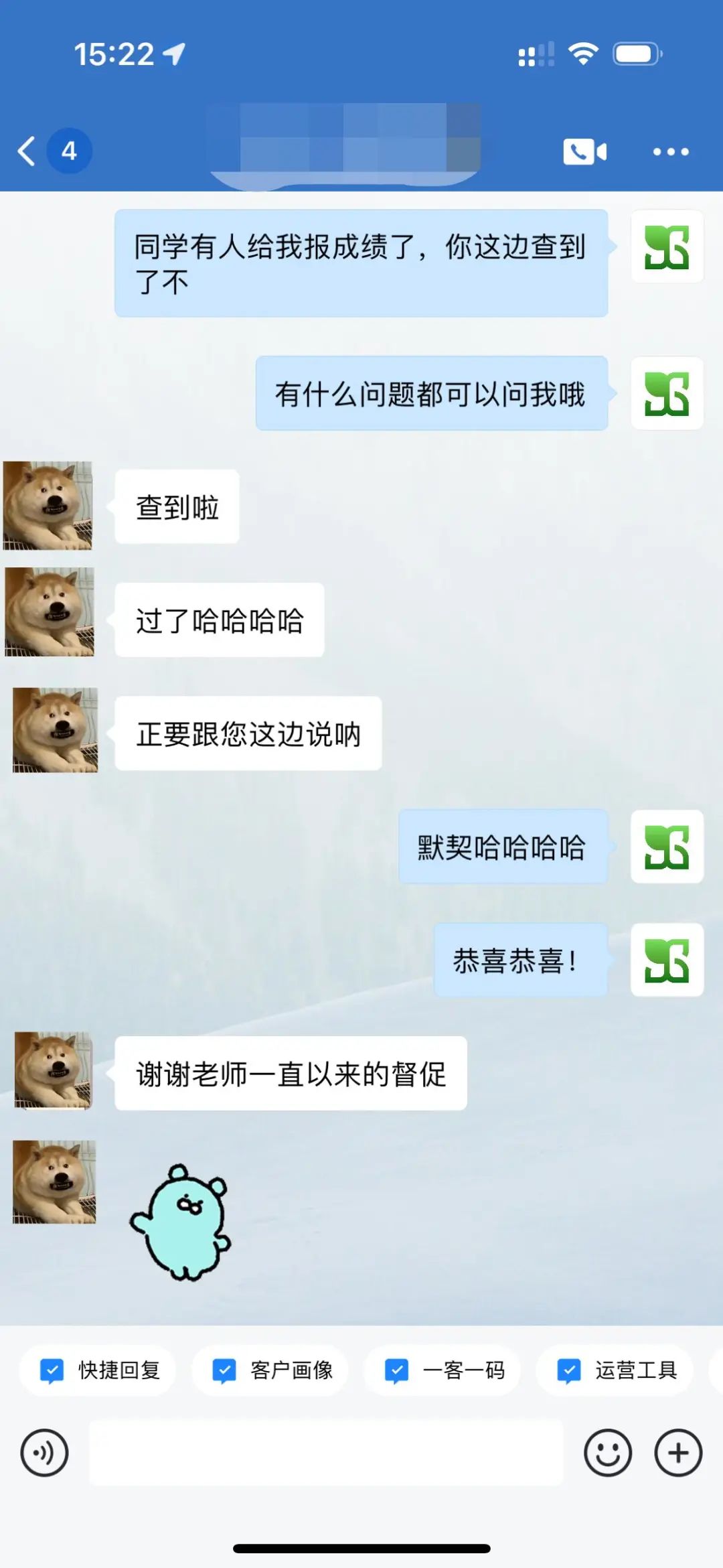Start a voice or video call

(584, 152)
